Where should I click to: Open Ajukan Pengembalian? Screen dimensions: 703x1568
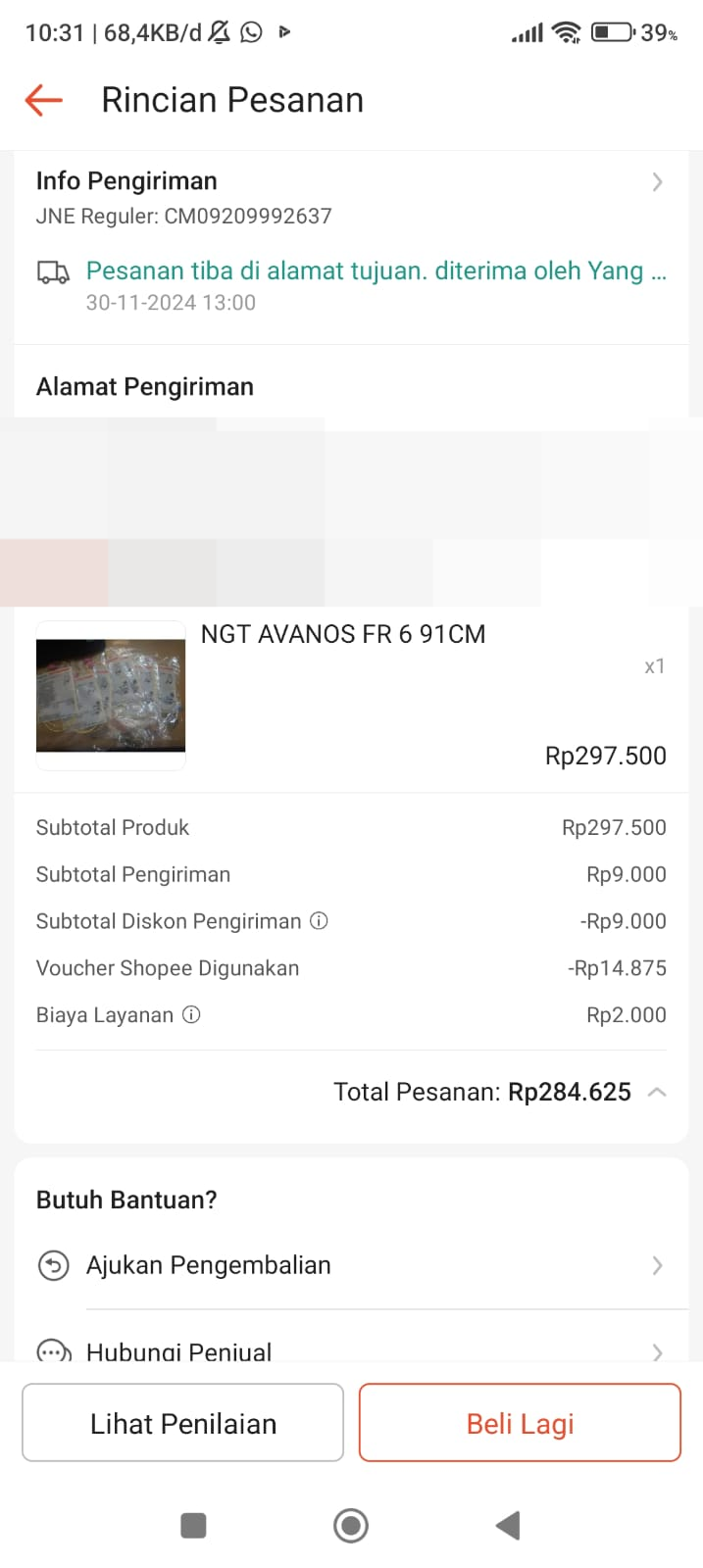[x=351, y=1265]
